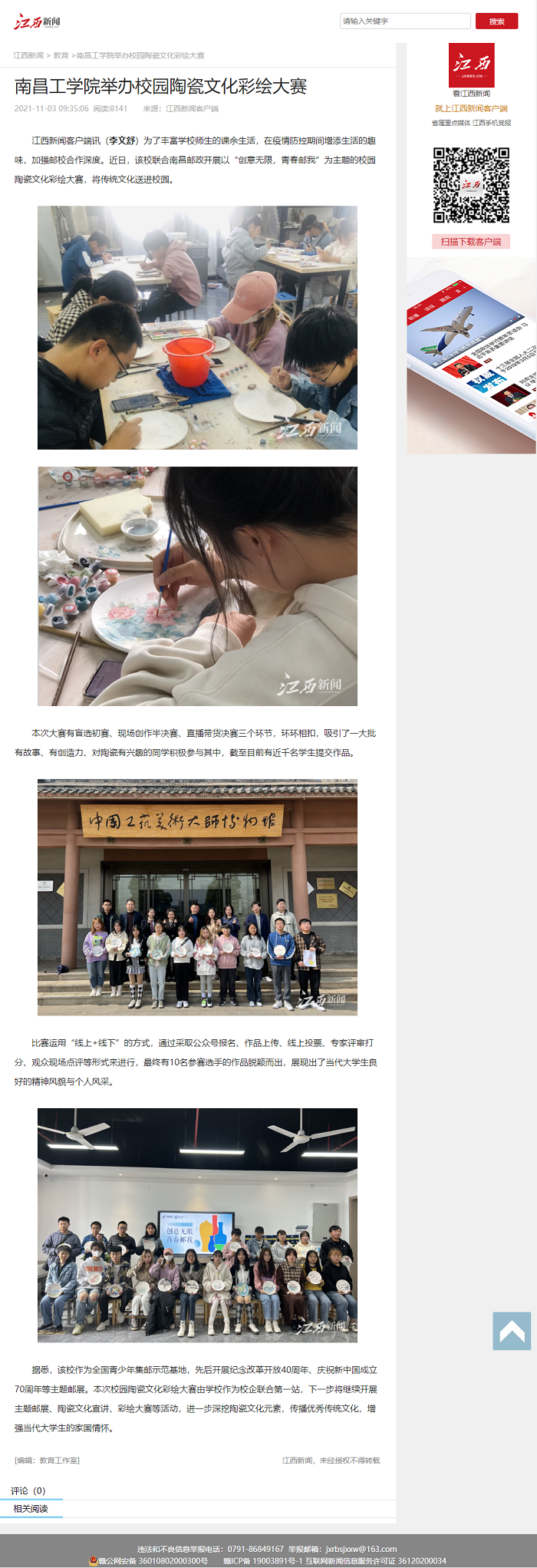This screenshot has width=537, height=1568.
Task: Open the 赣公网安备 36010802000300号 link
Action: click(x=152, y=1560)
